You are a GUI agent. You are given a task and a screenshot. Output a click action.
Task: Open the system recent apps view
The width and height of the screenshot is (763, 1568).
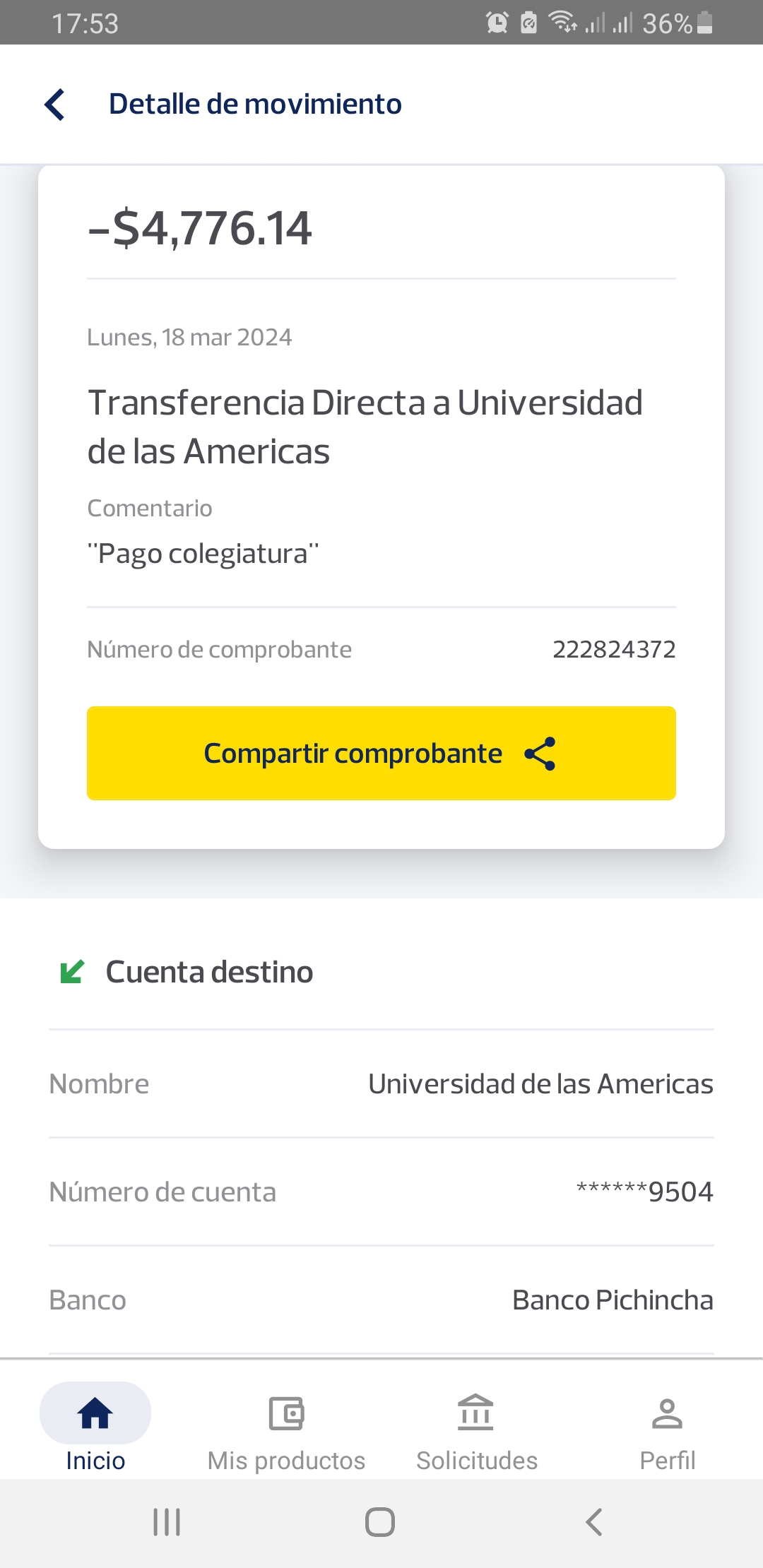click(x=167, y=1522)
